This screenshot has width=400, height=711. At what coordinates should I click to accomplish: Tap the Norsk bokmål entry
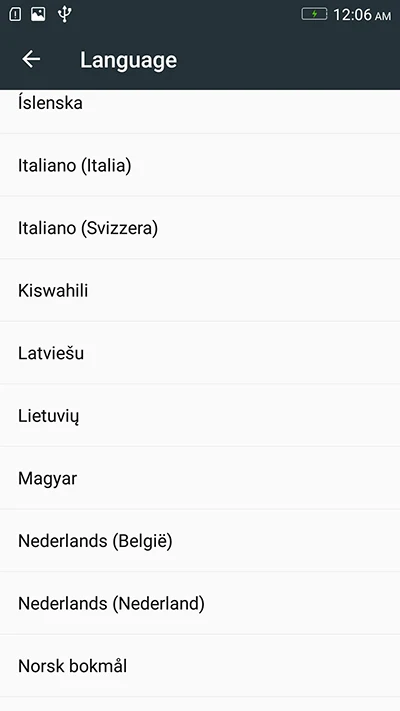(200, 666)
